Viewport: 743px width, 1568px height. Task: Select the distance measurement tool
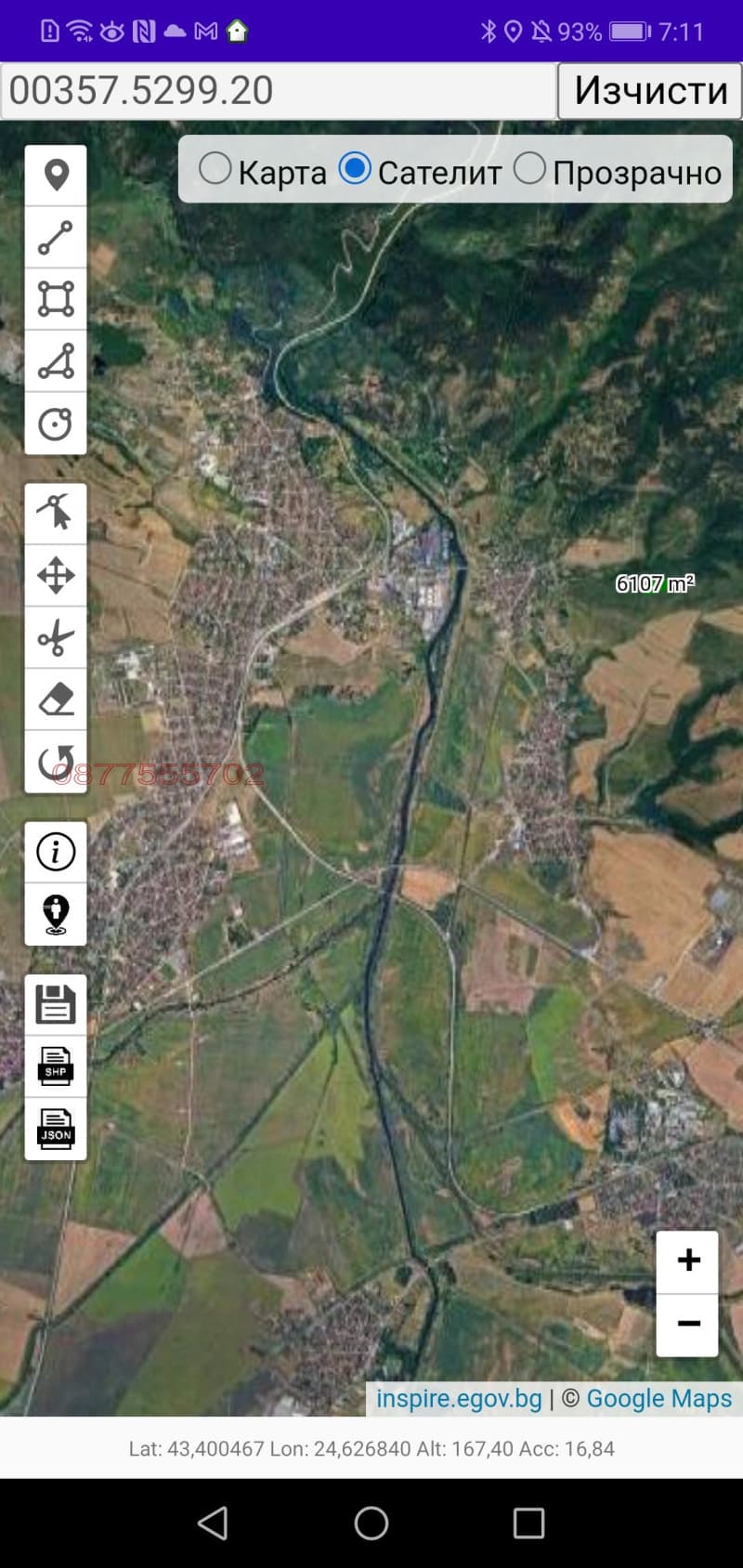55,235
